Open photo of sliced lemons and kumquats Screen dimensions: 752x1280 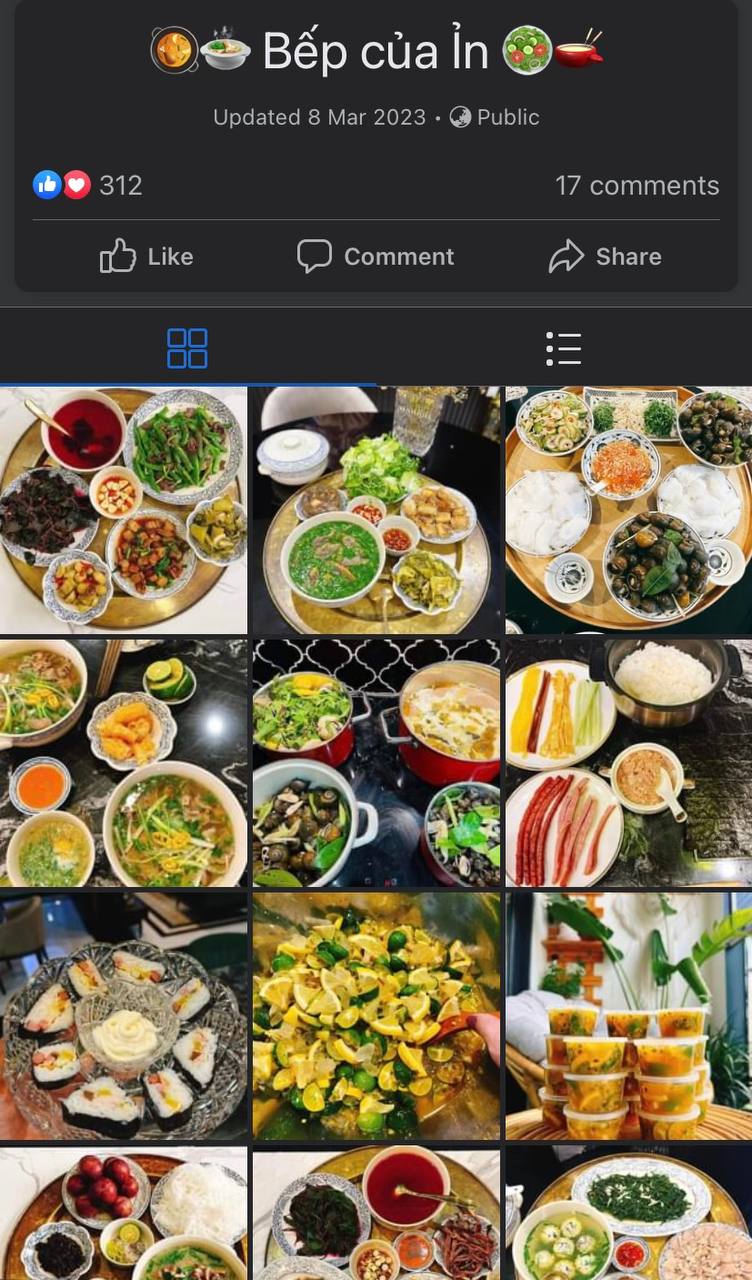point(375,1015)
